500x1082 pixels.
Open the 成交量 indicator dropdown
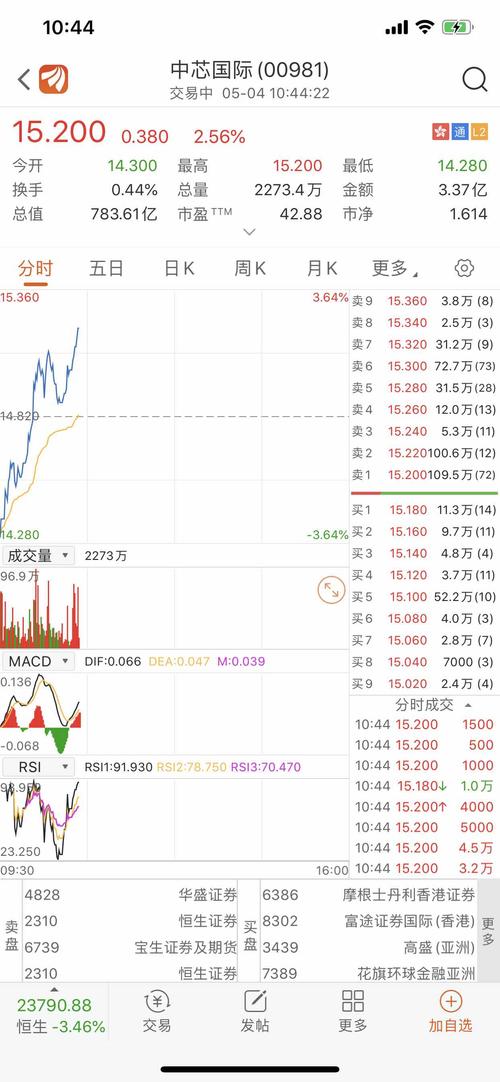click(x=38, y=555)
